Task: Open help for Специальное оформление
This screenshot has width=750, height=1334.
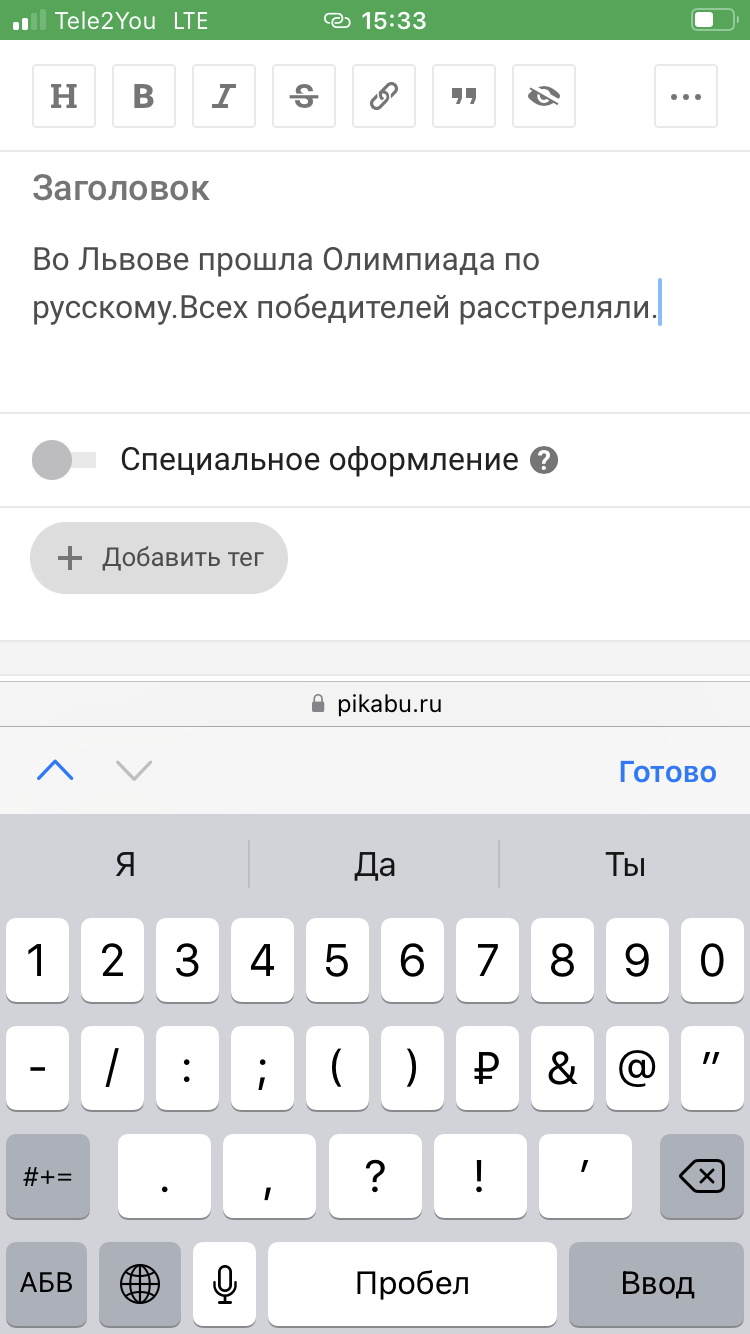Action: [543, 460]
